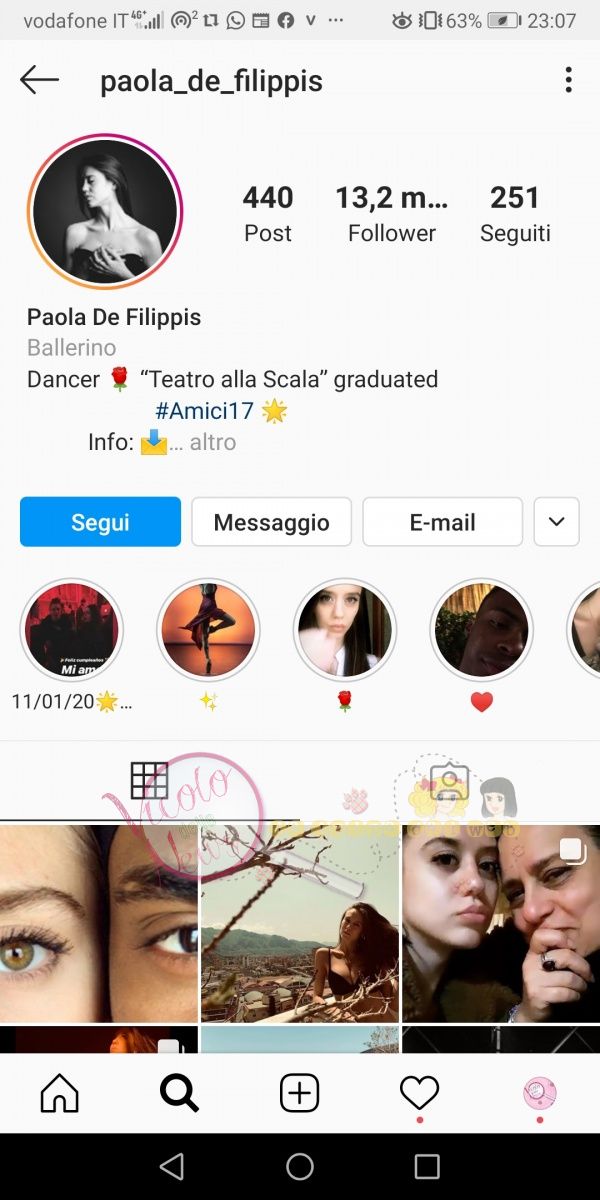Expand the bio with 'altro'
The image size is (600, 1200).
click(212, 441)
